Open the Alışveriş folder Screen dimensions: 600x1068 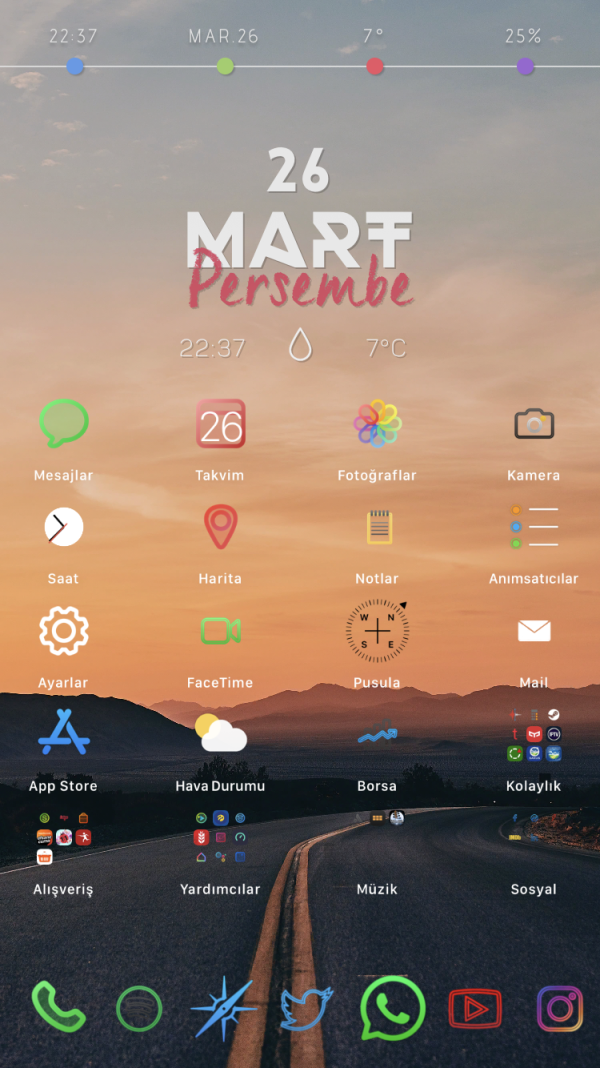[64, 837]
